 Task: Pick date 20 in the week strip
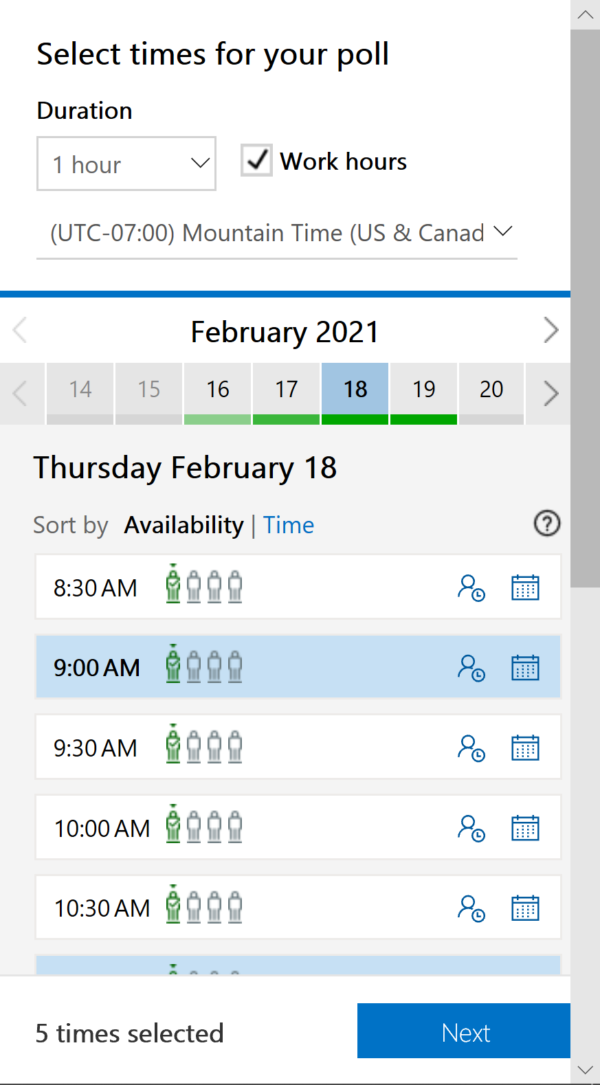click(x=491, y=393)
